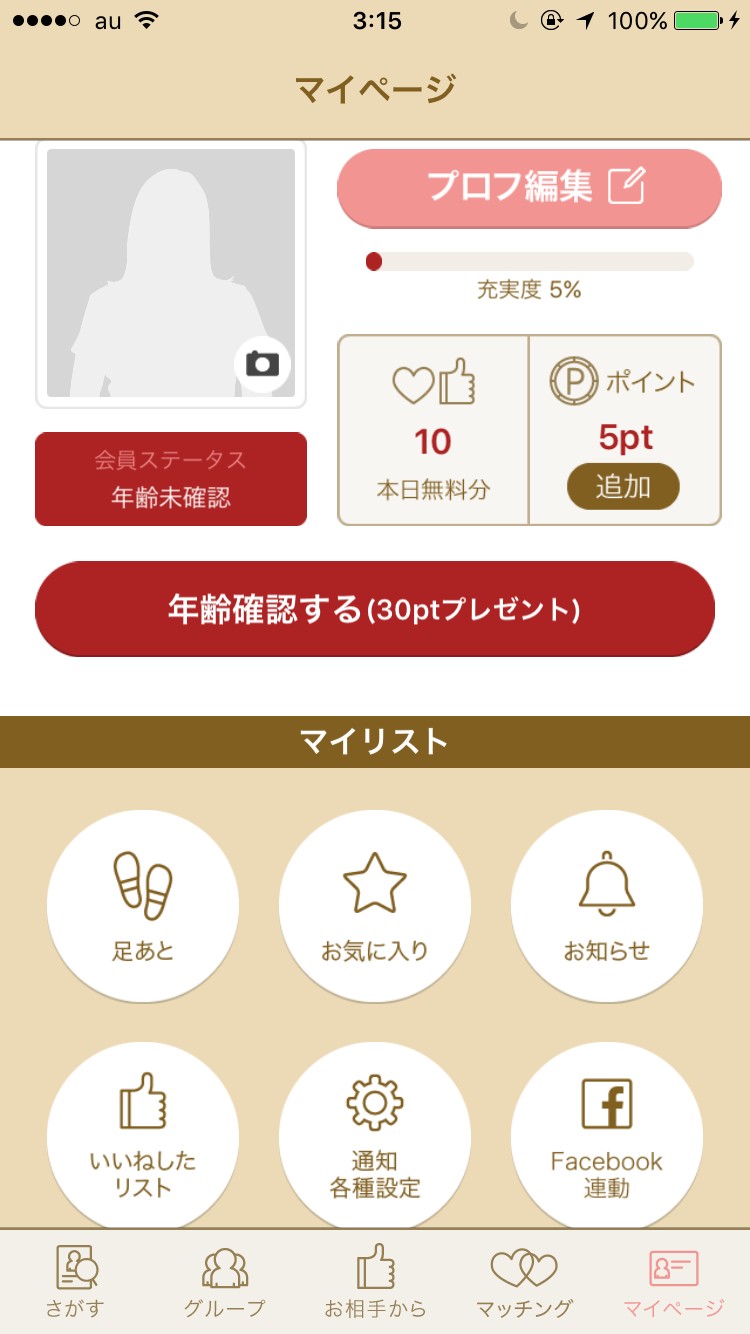Tap the camera icon on profile photo
This screenshot has height=1334, width=750.
point(262,364)
